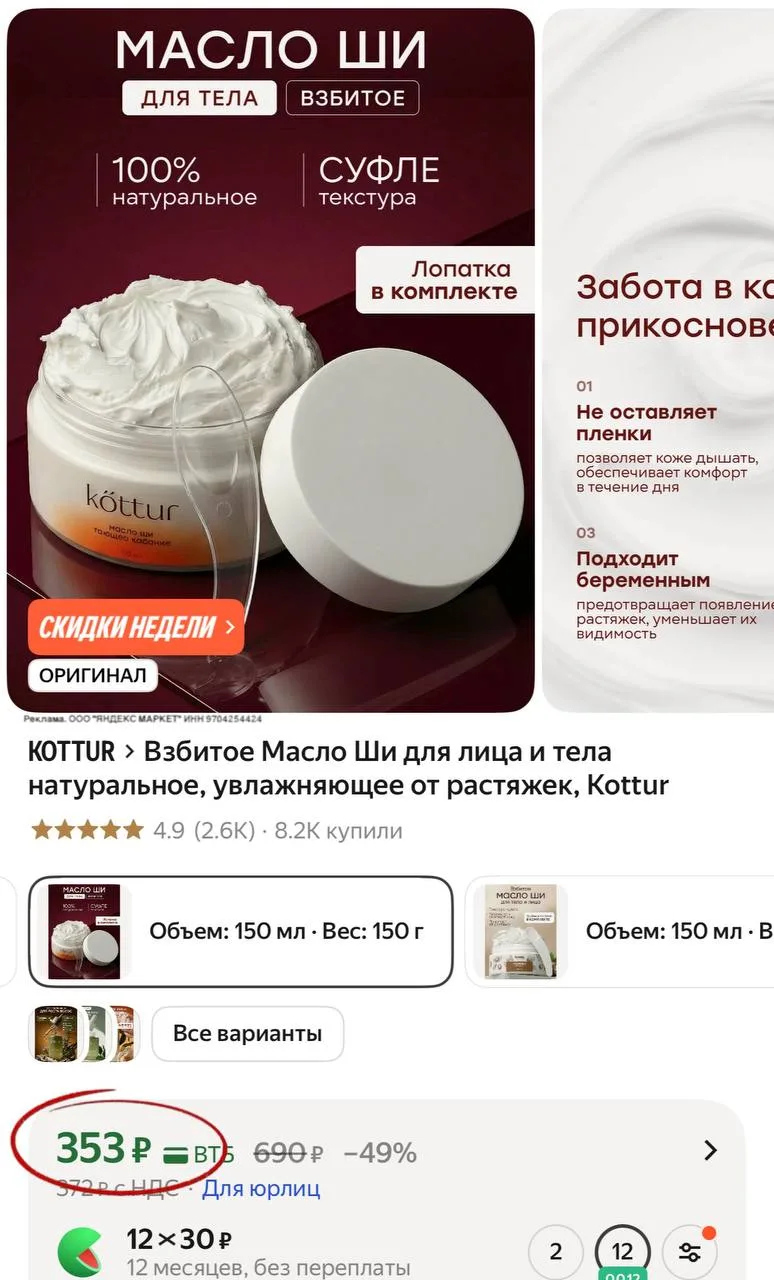The image size is (774, 1280).
Task: Choose the 2-month installment option
Action: (556, 1252)
